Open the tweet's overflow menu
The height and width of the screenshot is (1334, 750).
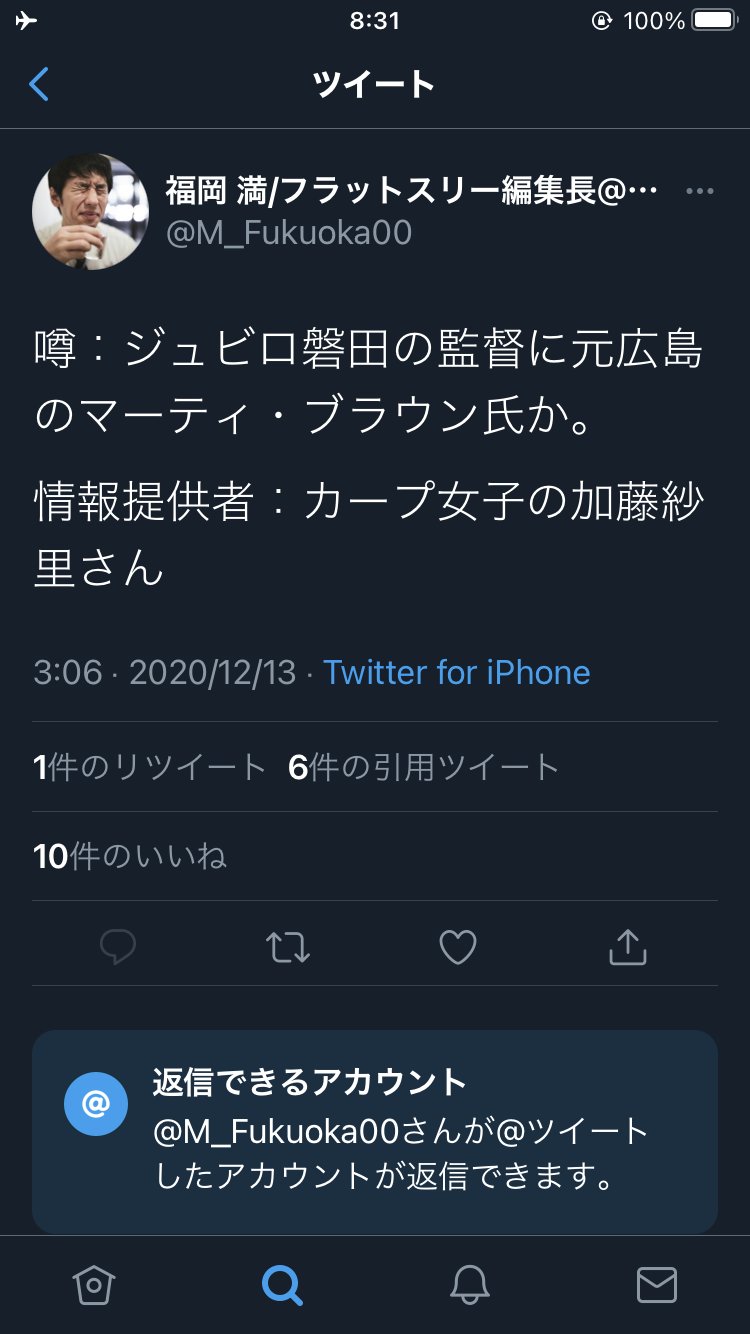tap(699, 191)
